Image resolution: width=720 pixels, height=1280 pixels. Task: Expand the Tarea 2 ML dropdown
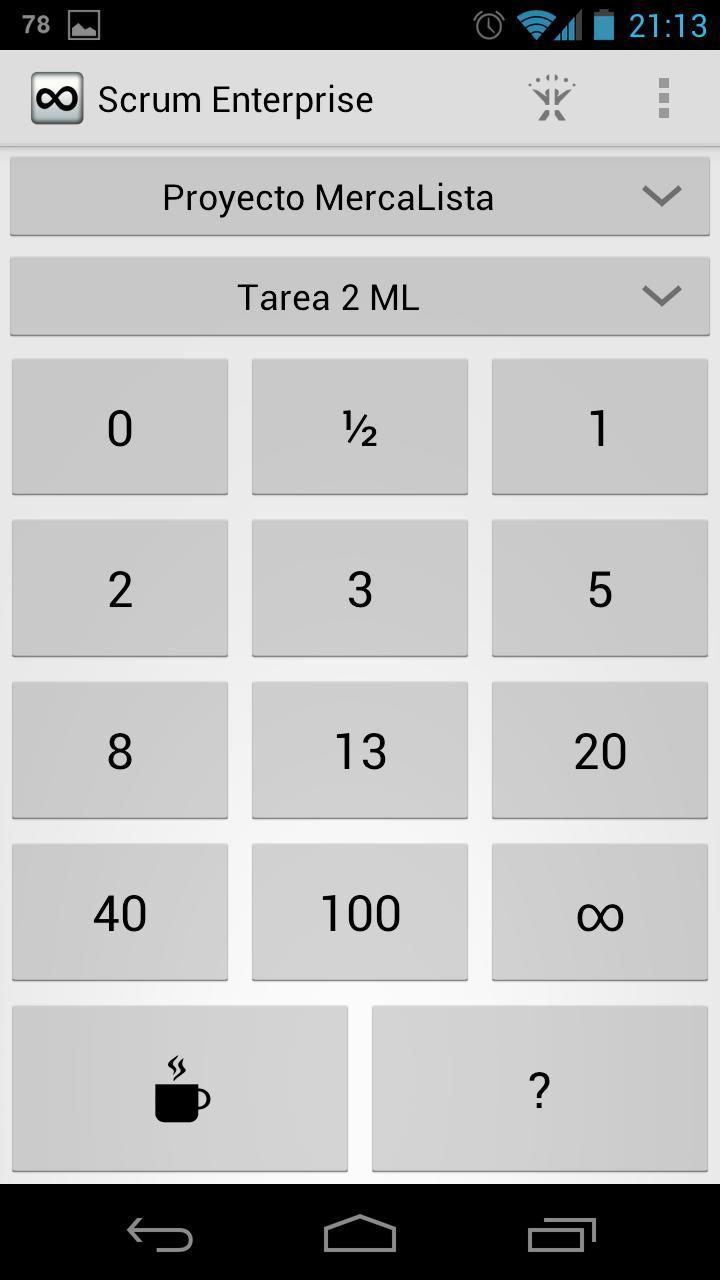click(x=360, y=296)
